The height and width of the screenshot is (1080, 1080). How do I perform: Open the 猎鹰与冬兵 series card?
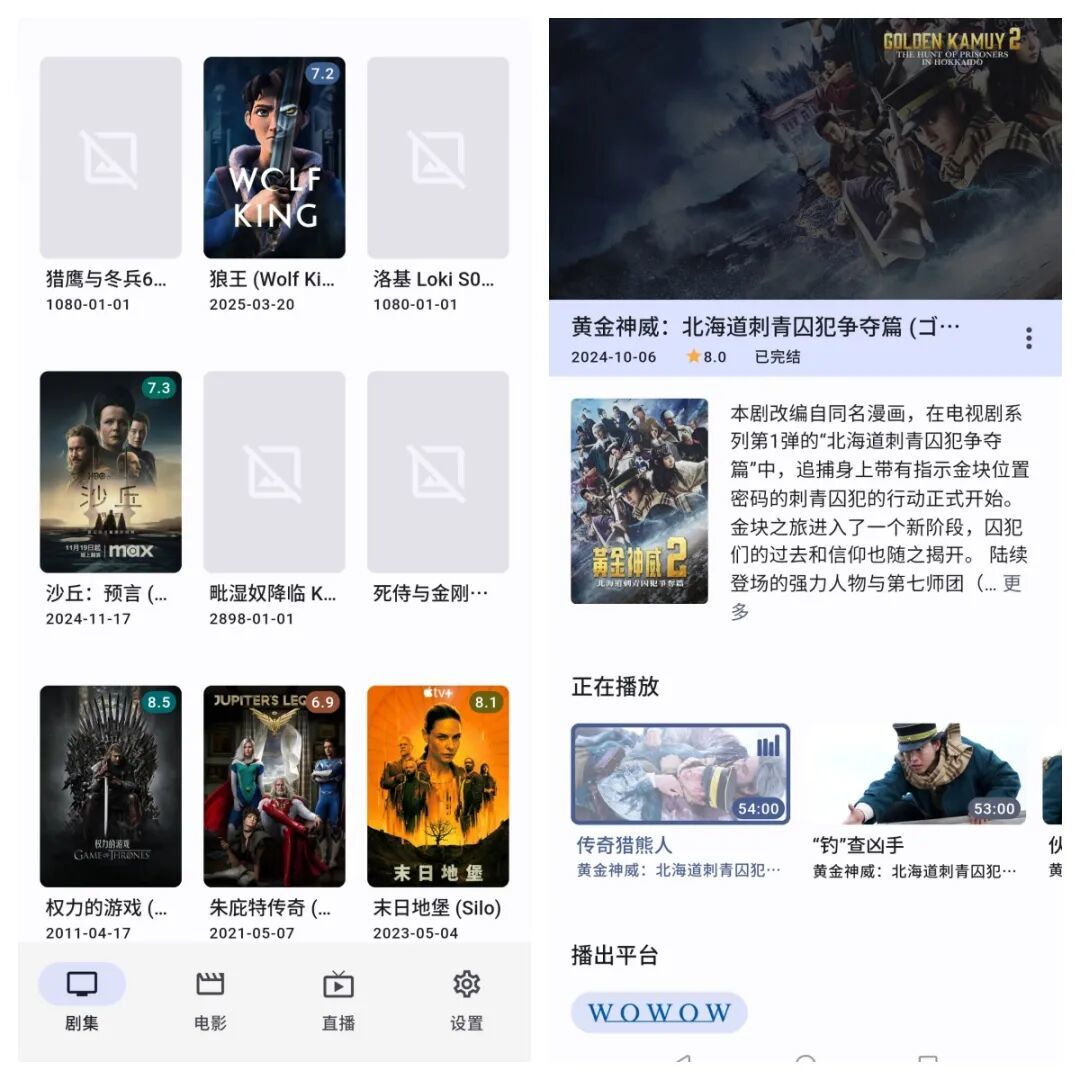coord(110,157)
